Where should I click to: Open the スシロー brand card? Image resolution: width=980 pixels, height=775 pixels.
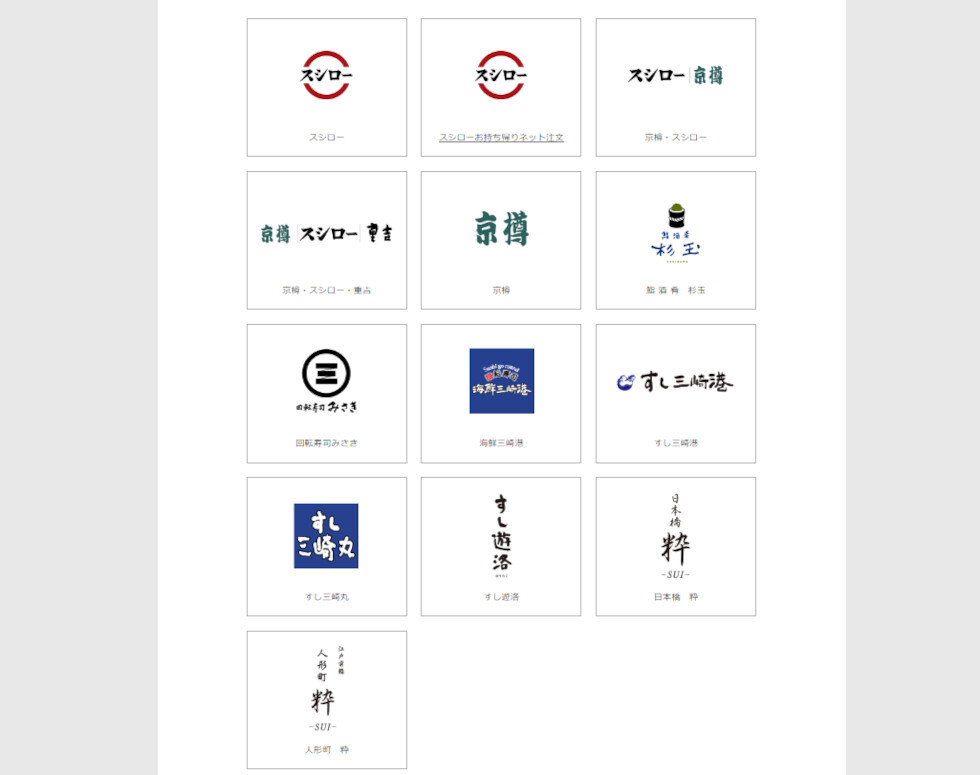(x=326, y=87)
